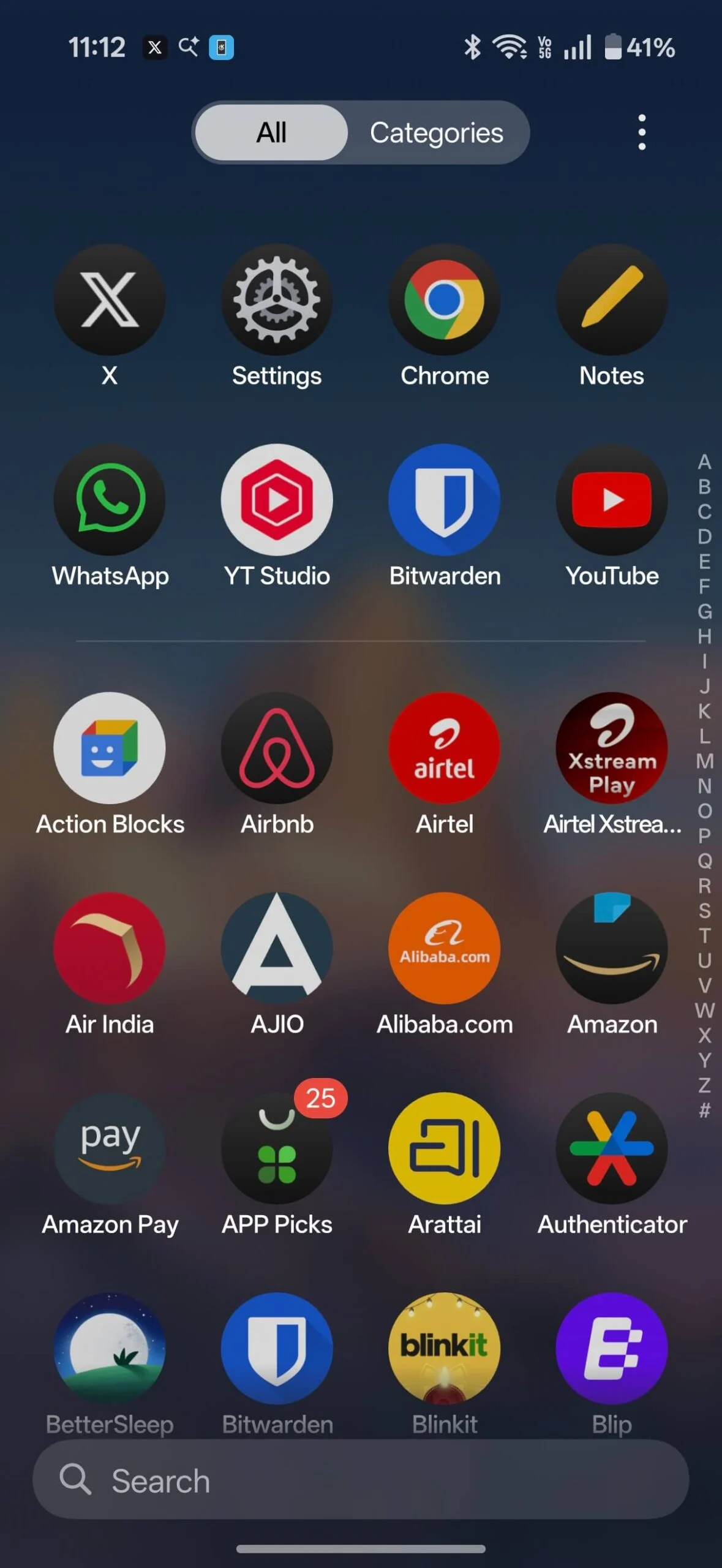Select the All tab
Screen dimensions: 722x1568
tap(271, 132)
